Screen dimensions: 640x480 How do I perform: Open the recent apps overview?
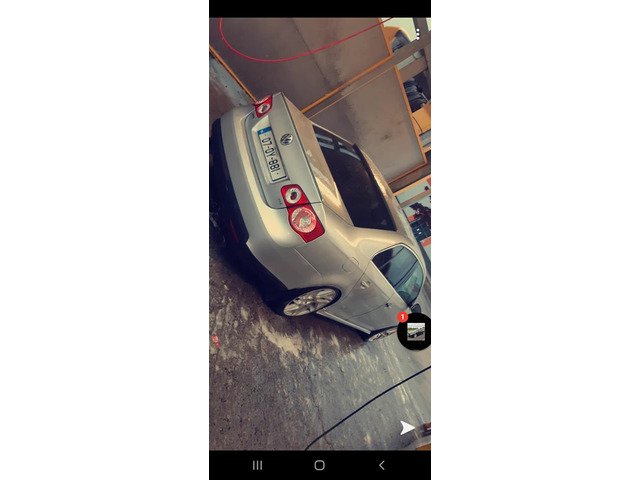pos(257,465)
